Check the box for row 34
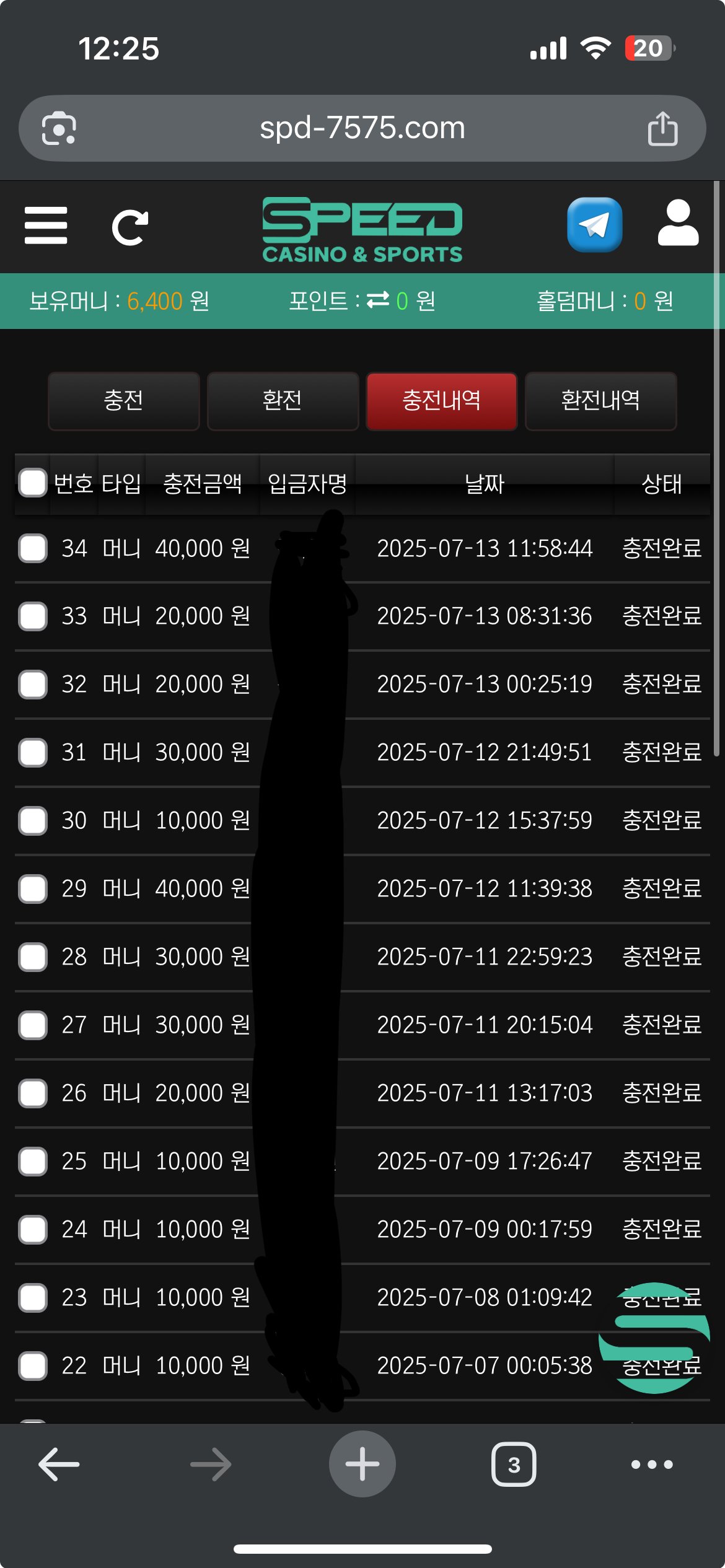The height and width of the screenshot is (1568, 725). [33, 548]
